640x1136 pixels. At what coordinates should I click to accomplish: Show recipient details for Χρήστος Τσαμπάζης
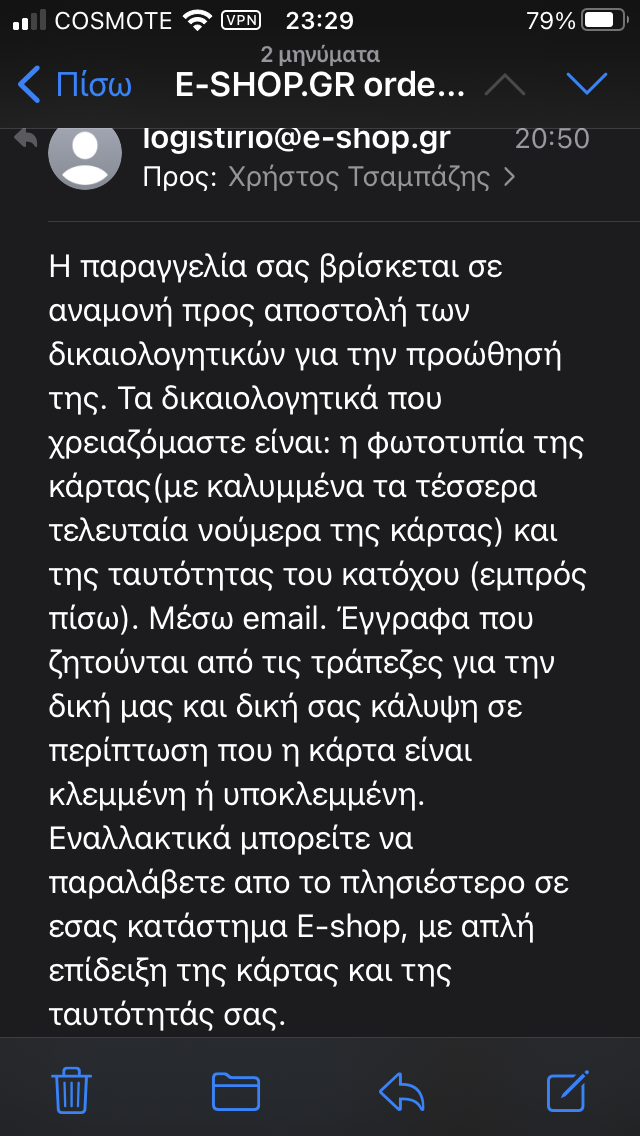[x=372, y=177]
